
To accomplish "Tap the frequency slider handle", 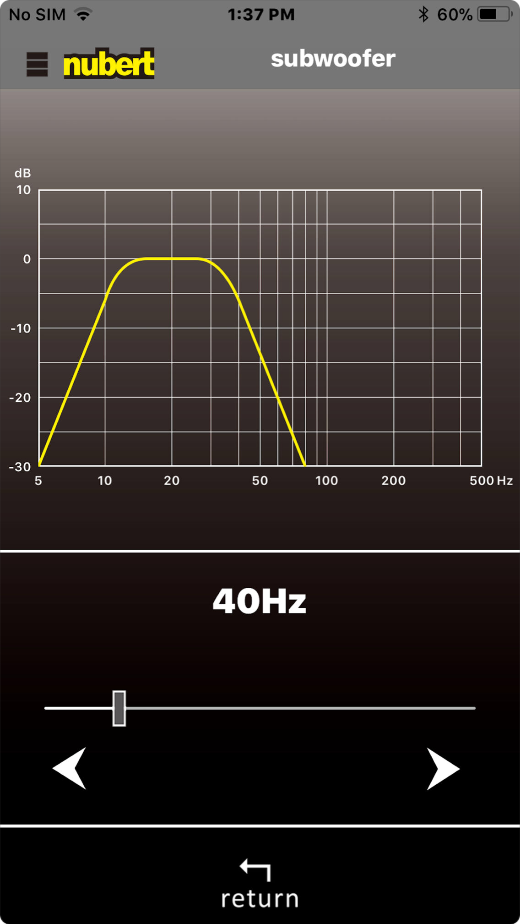I will tap(119, 708).
